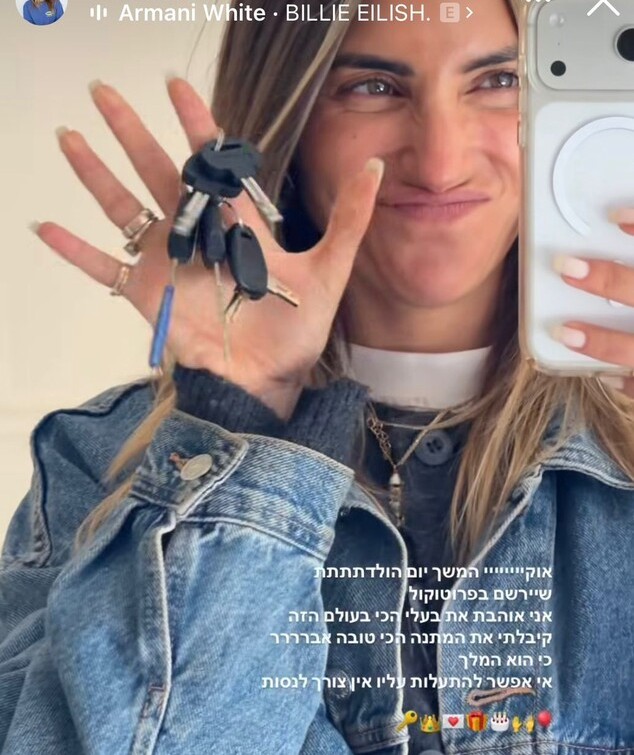The height and width of the screenshot is (755, 634).
Task: Open the story poster's profile avatar
Action: (41, 9)
